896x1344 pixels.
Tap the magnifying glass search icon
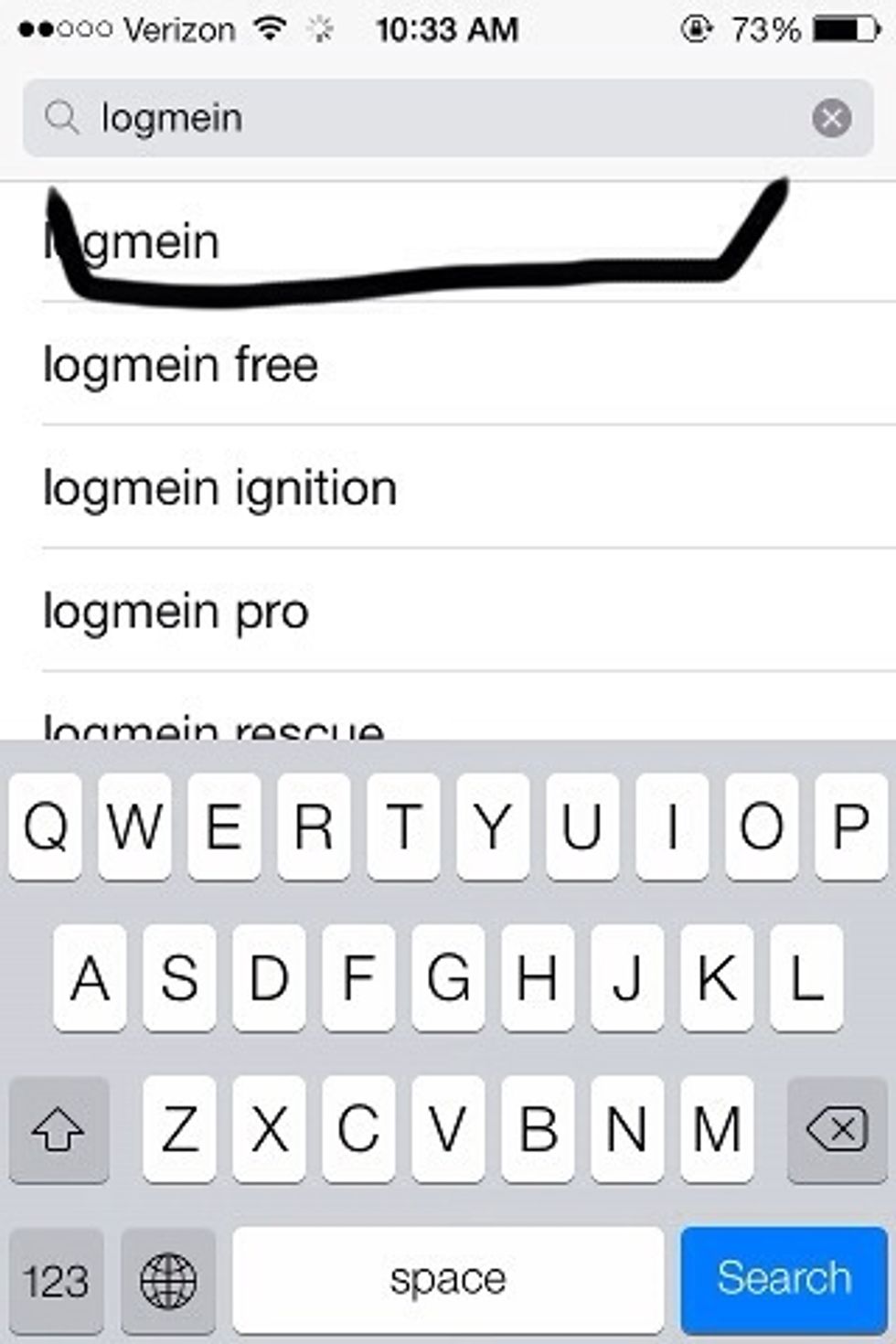click(60, 118)
